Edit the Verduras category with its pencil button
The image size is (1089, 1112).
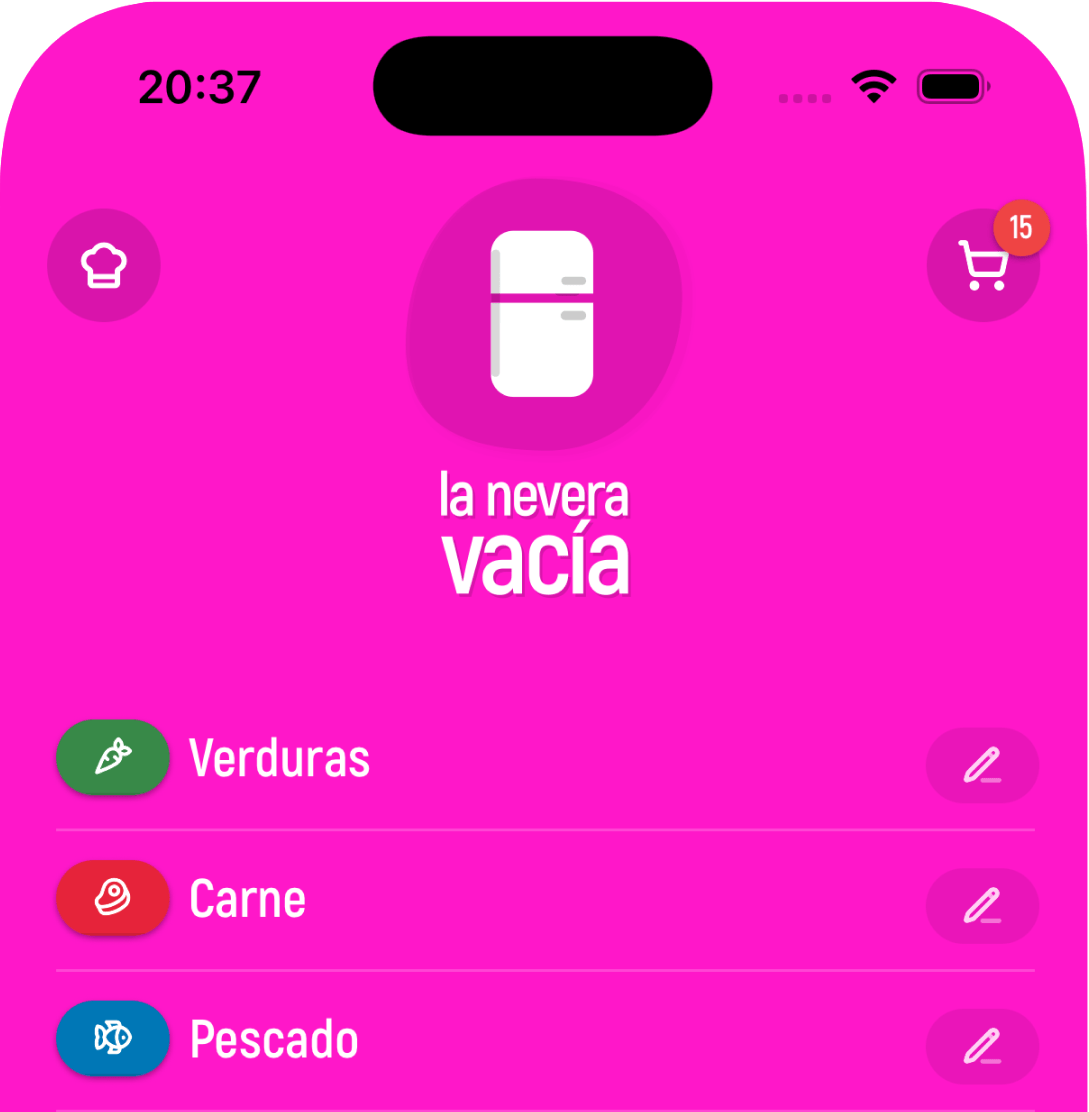pos(982,765)
